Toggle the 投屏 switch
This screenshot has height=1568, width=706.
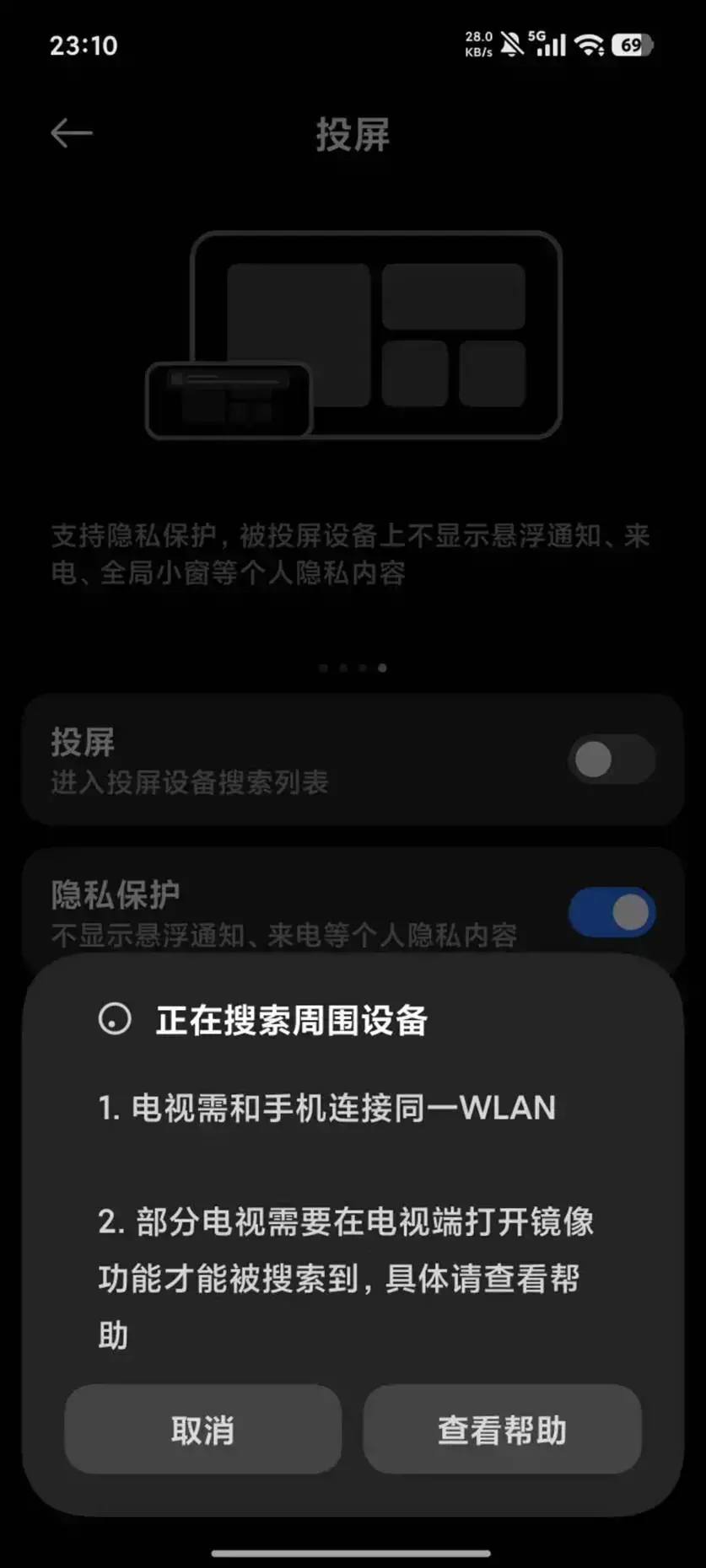pos(612,760)
